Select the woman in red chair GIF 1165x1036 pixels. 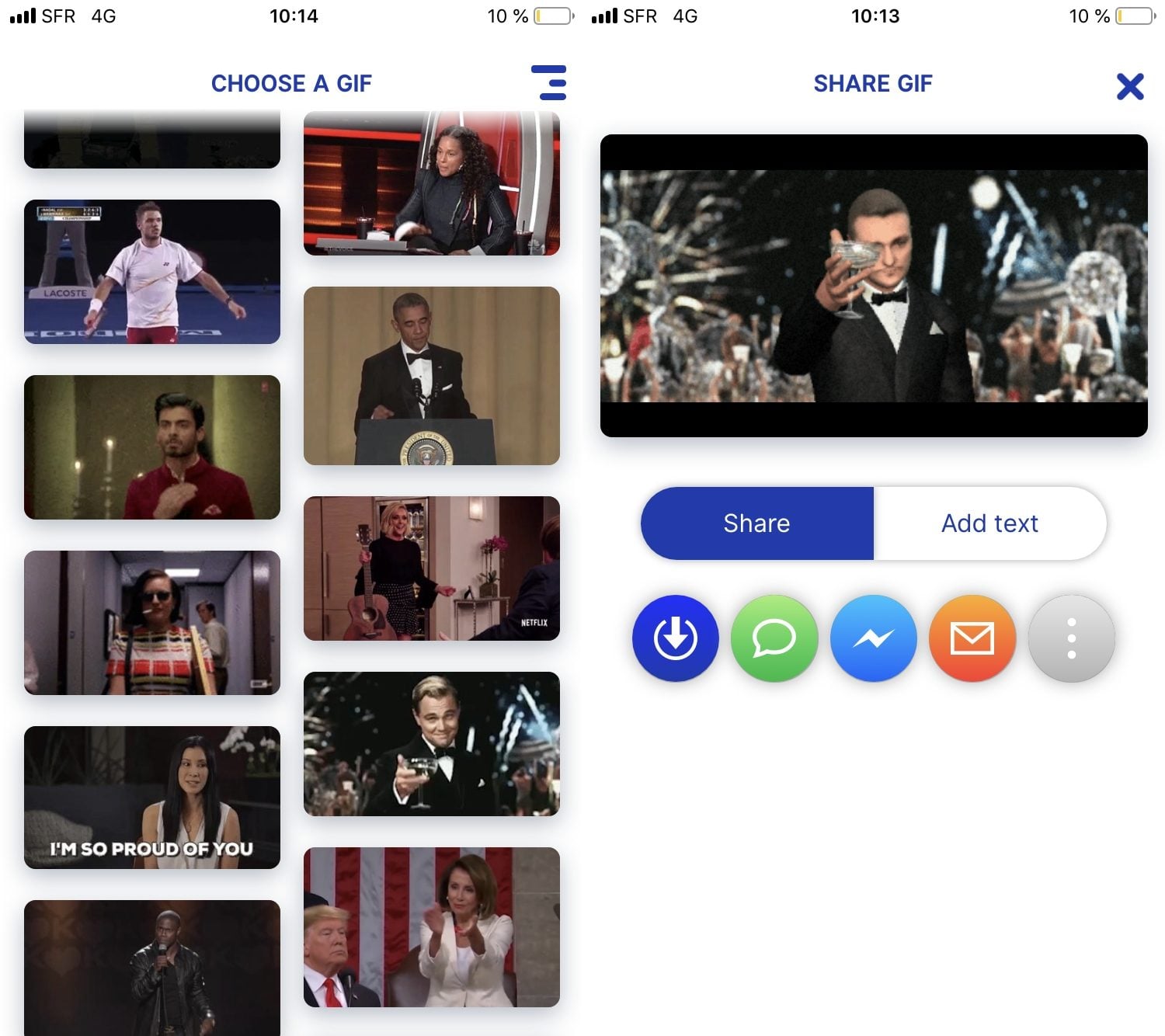(x=432, y=183)
